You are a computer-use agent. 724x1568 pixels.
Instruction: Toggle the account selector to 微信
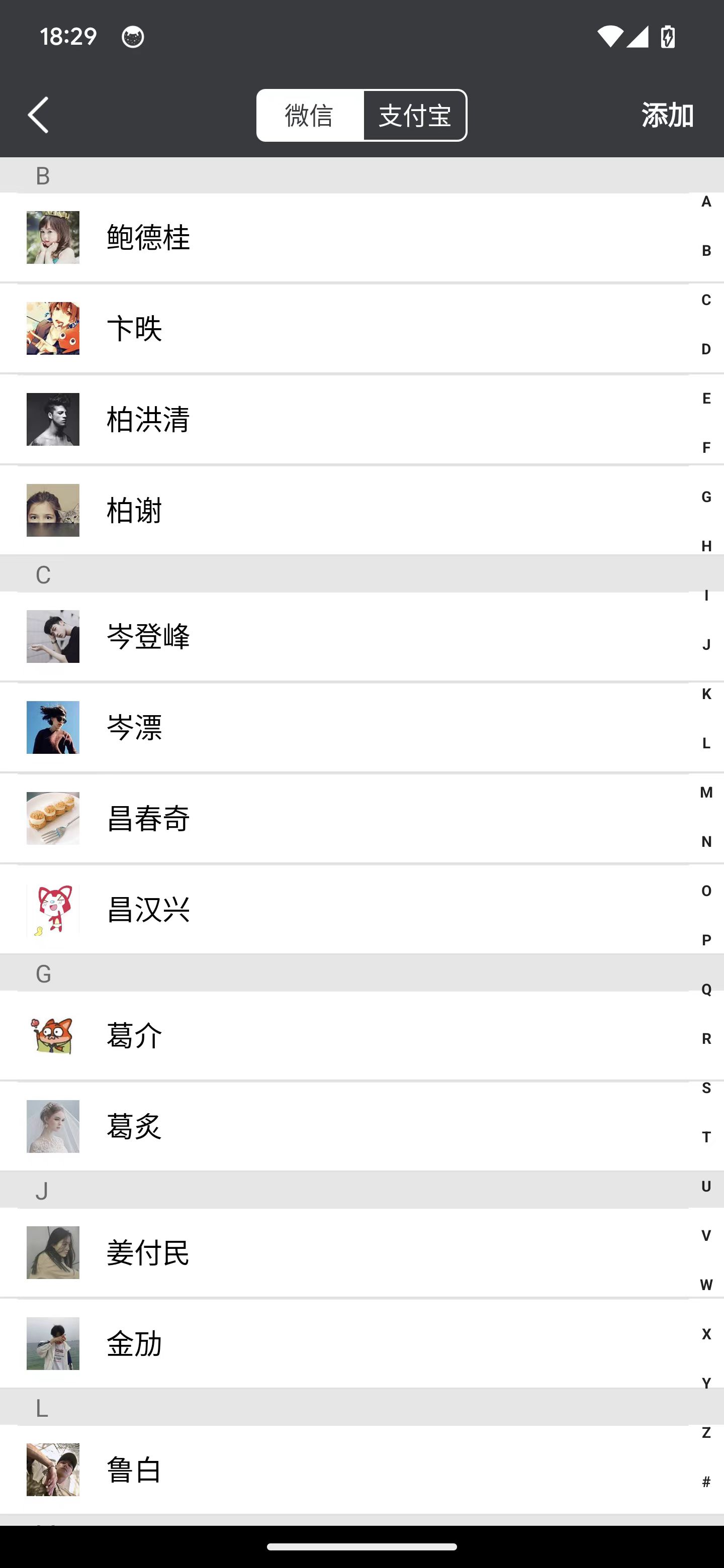[310, 115]
